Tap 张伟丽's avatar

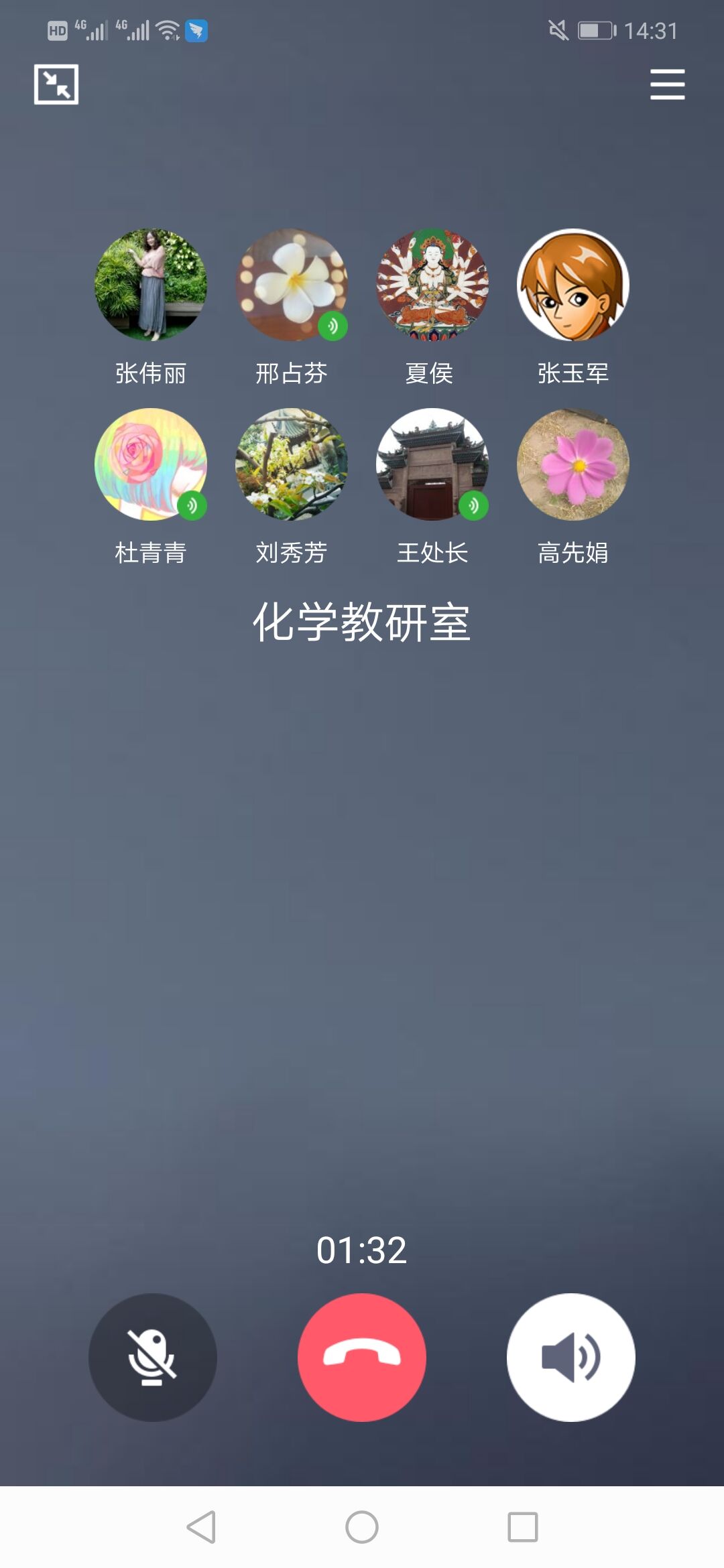[151, 285]
